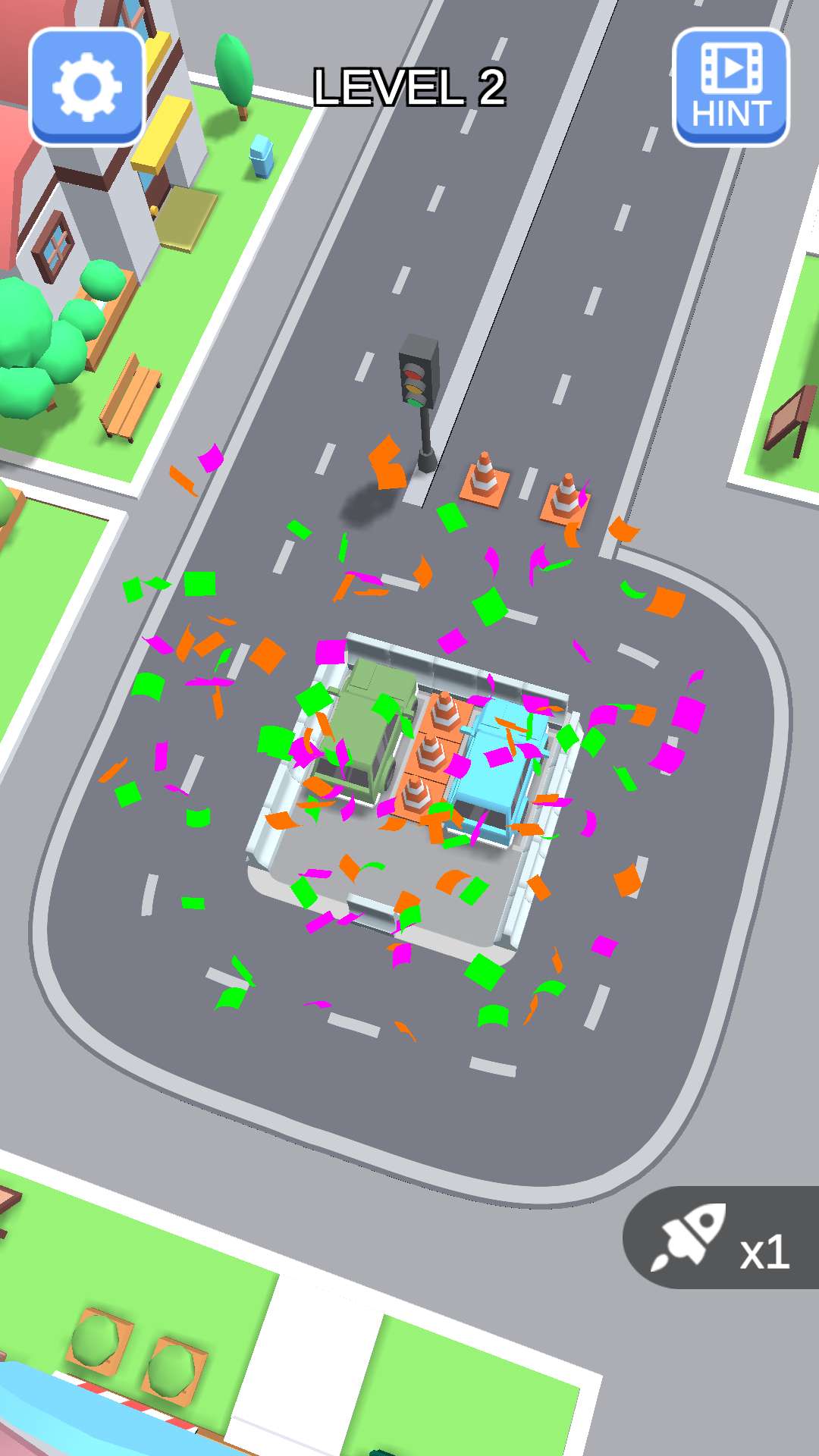Image resolution: width=819 pixels, height=1456 pixels.
Task: Watch a video for a HINT
Action: click(730, 87)
